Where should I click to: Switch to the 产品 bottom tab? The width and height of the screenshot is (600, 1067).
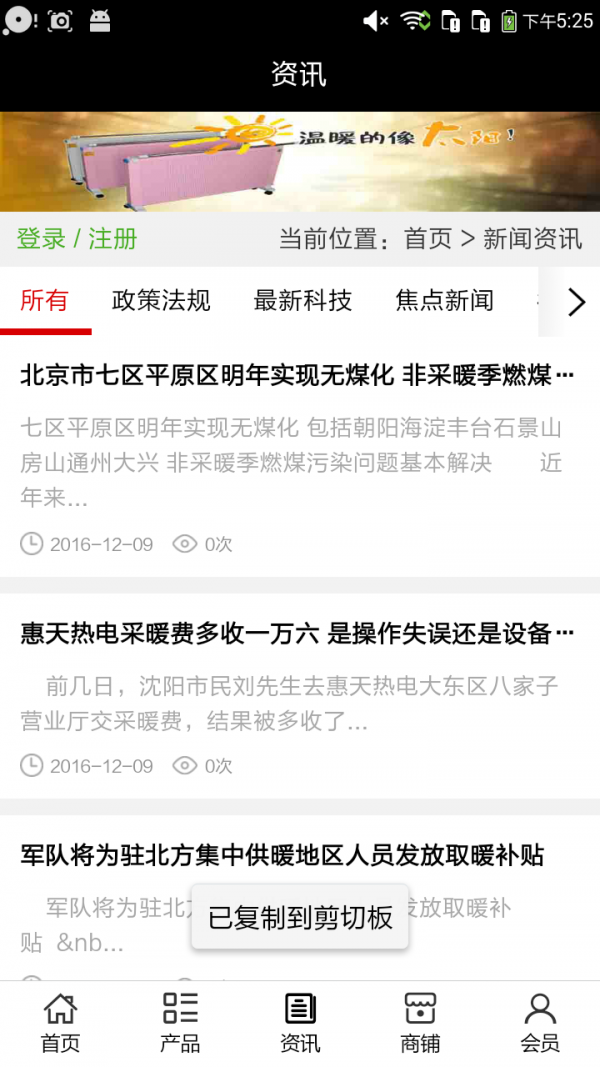click(x=180, y=1023)
